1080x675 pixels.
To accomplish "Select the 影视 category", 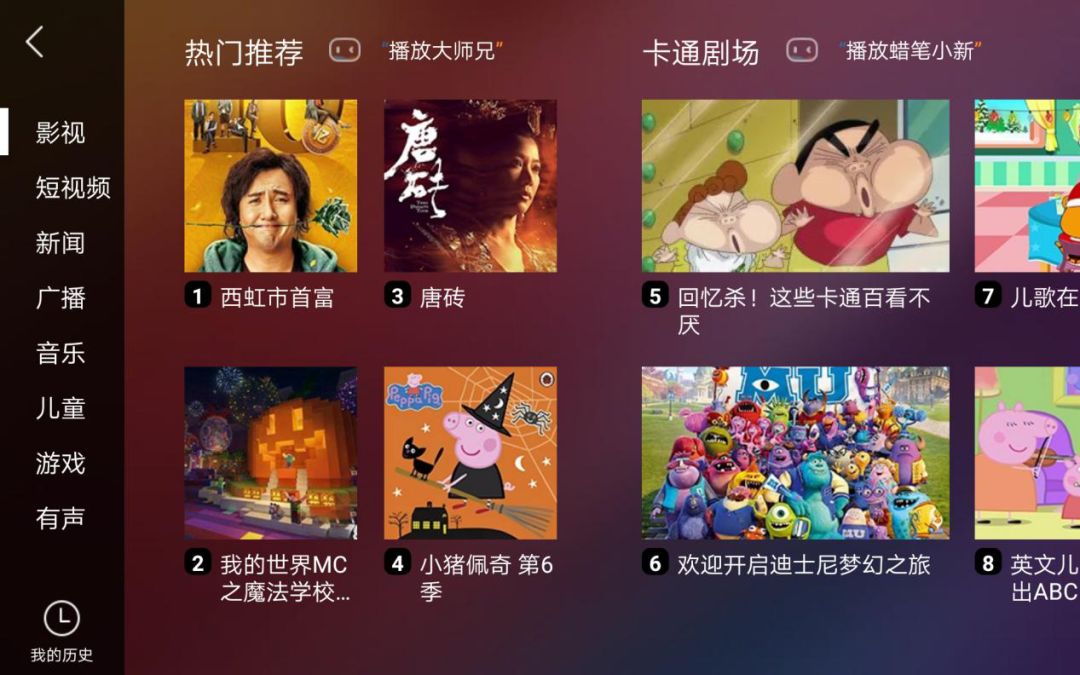I will pyautogui.click(x=60, y=133).
